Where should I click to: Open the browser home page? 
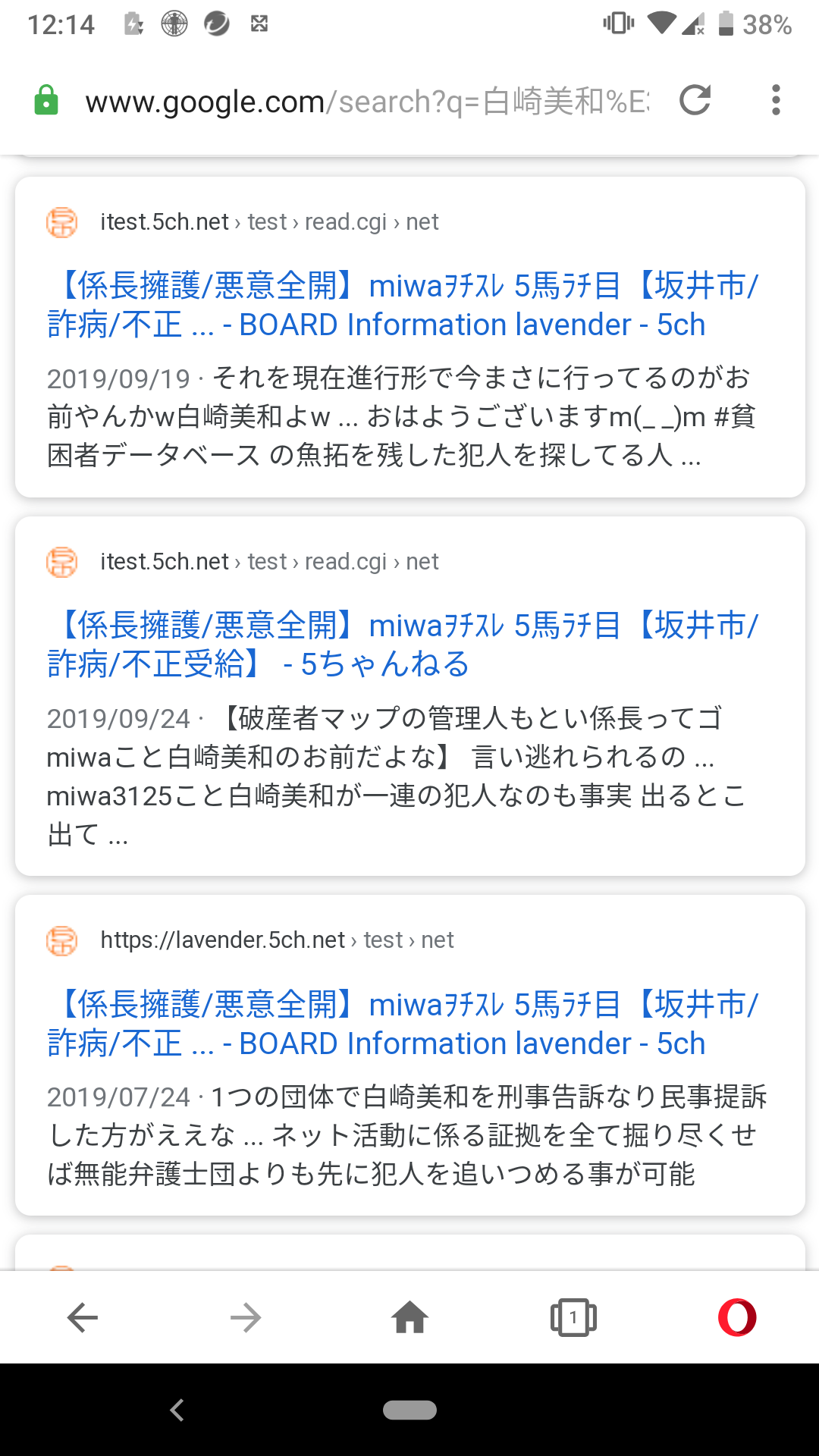pyautogui.click(x=409, y=1318)
